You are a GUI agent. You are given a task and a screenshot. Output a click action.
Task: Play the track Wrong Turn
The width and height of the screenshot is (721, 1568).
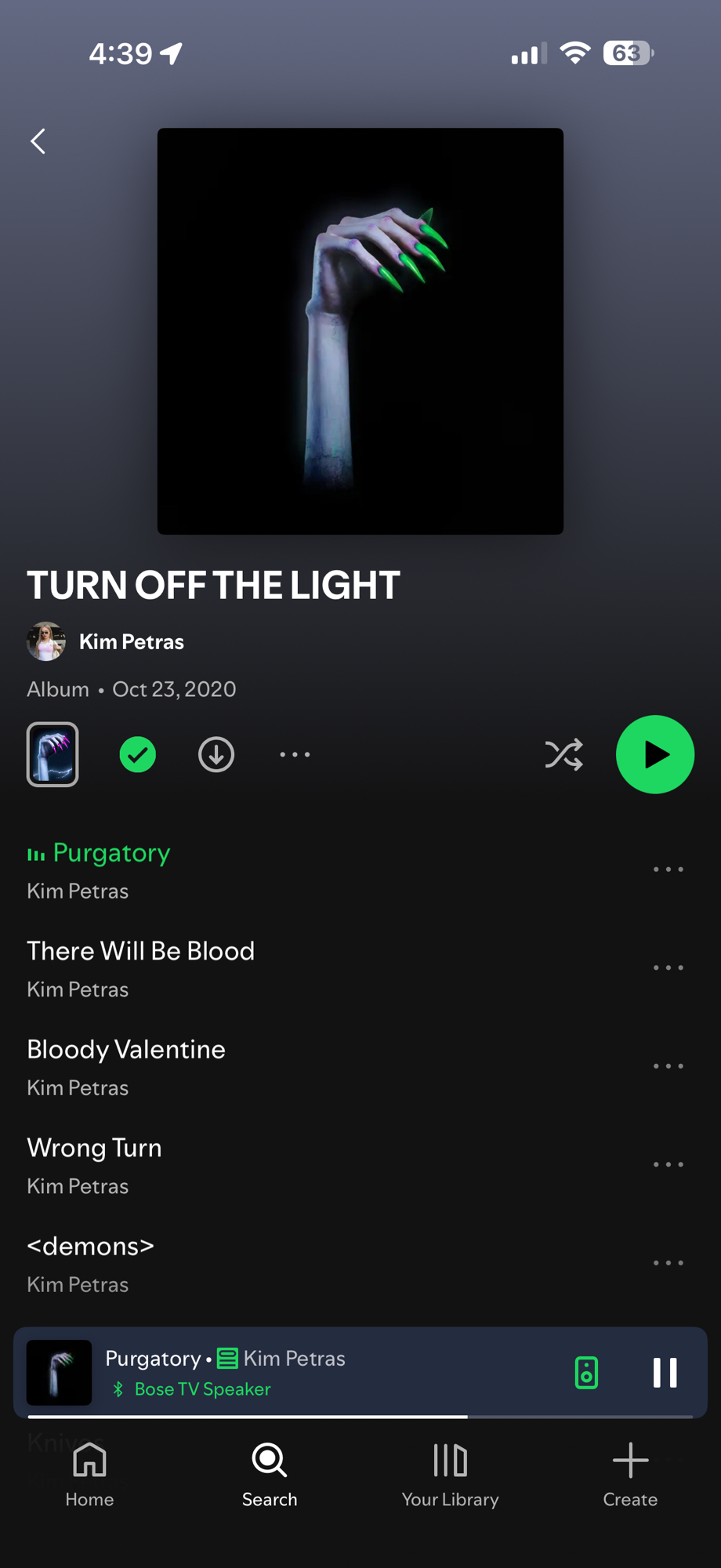(95, 1149)
